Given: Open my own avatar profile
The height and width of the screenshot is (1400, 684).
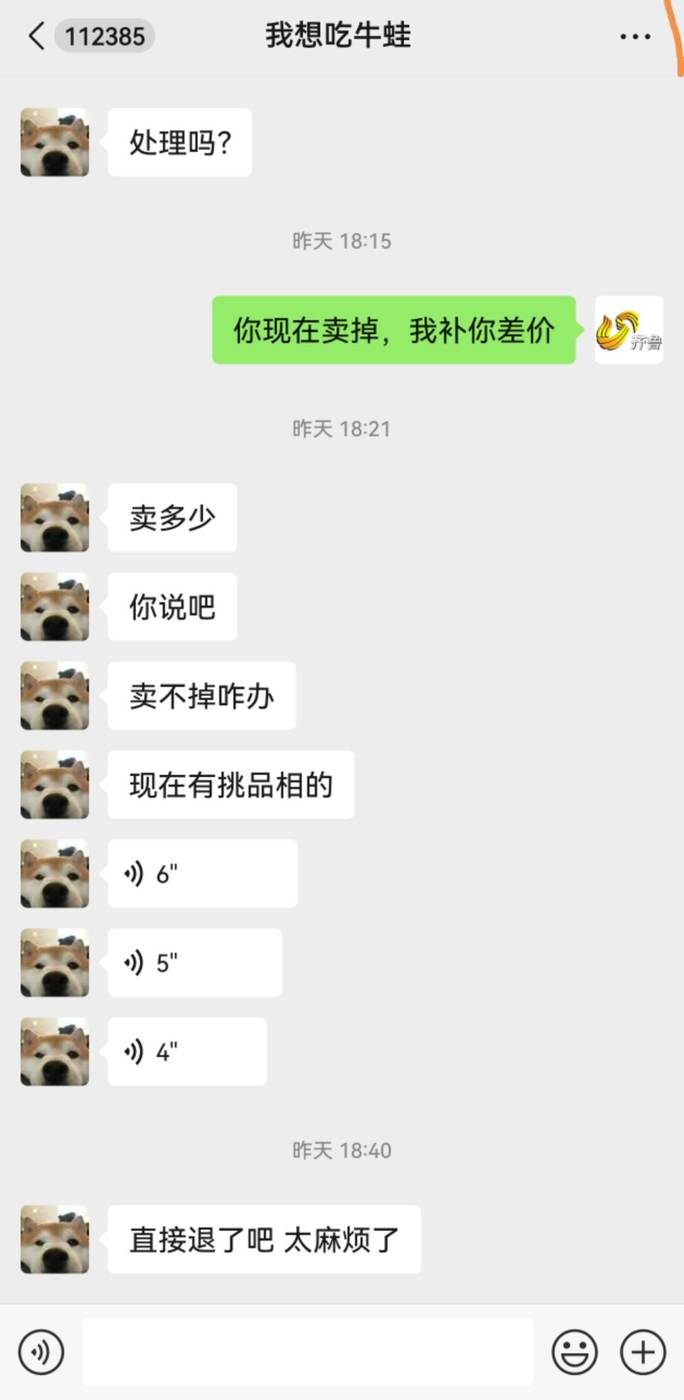Looking at the screenshot, I should (629, 330).
